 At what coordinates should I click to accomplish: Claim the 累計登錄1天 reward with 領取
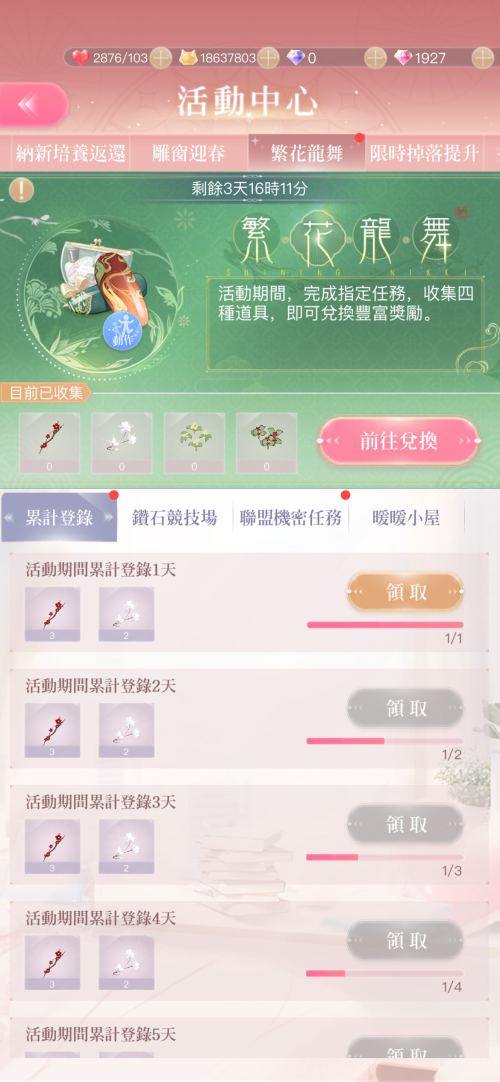(x=405, y=592)
